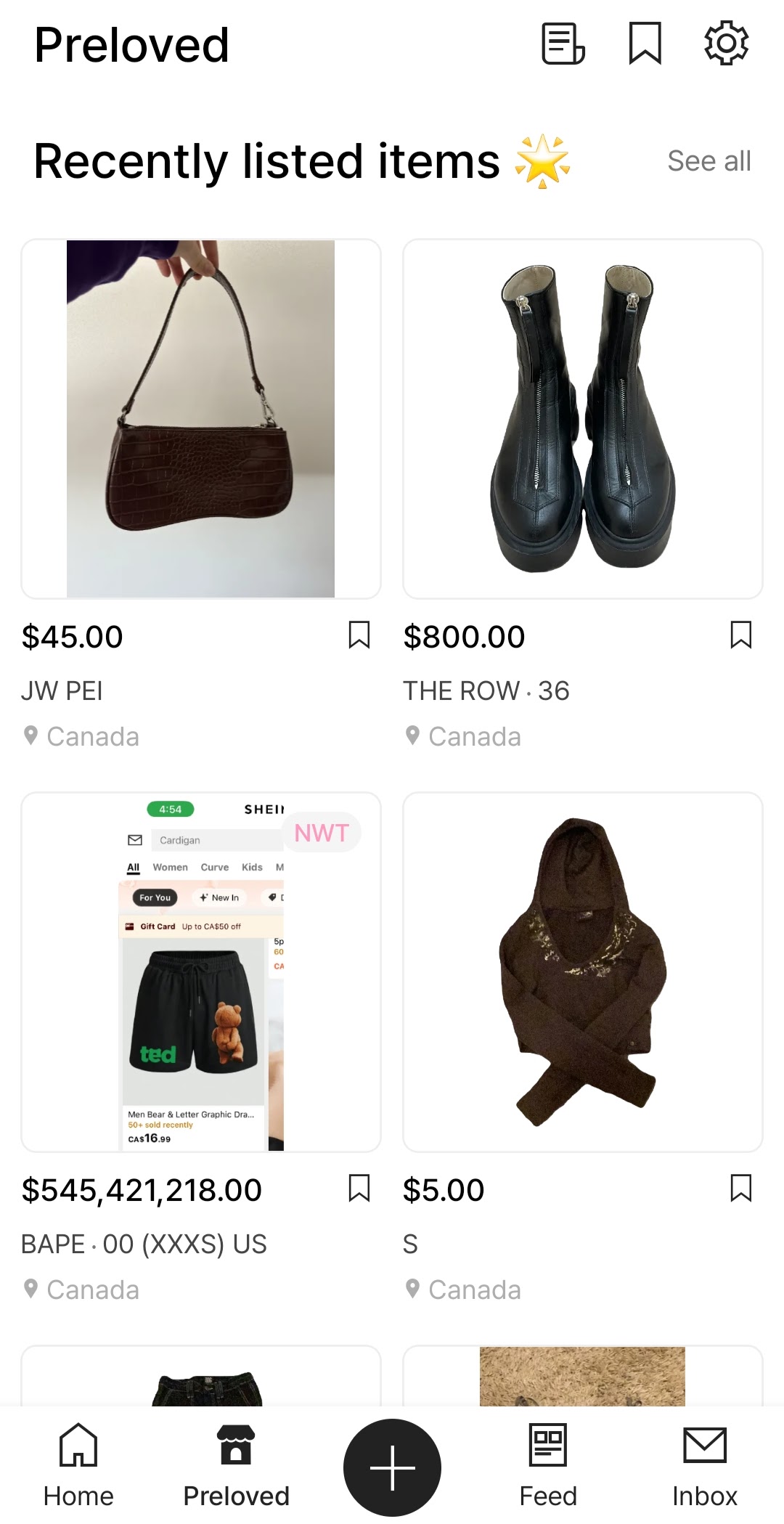The height and width of the screenshot is (1524, 784).
Task: Open the $5.00 brown hoodie listing
Action: (582, 971)
